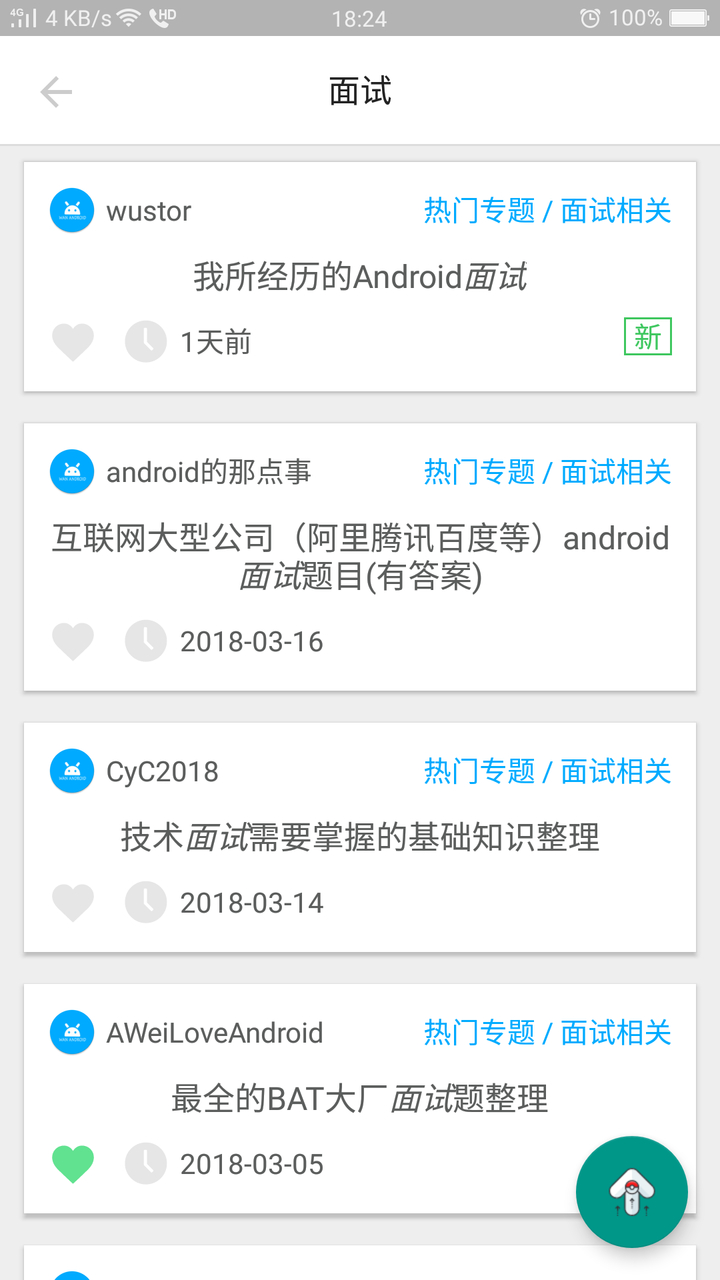
Task: Open CyC2018's profile avatar
Action: click(71, 770)
